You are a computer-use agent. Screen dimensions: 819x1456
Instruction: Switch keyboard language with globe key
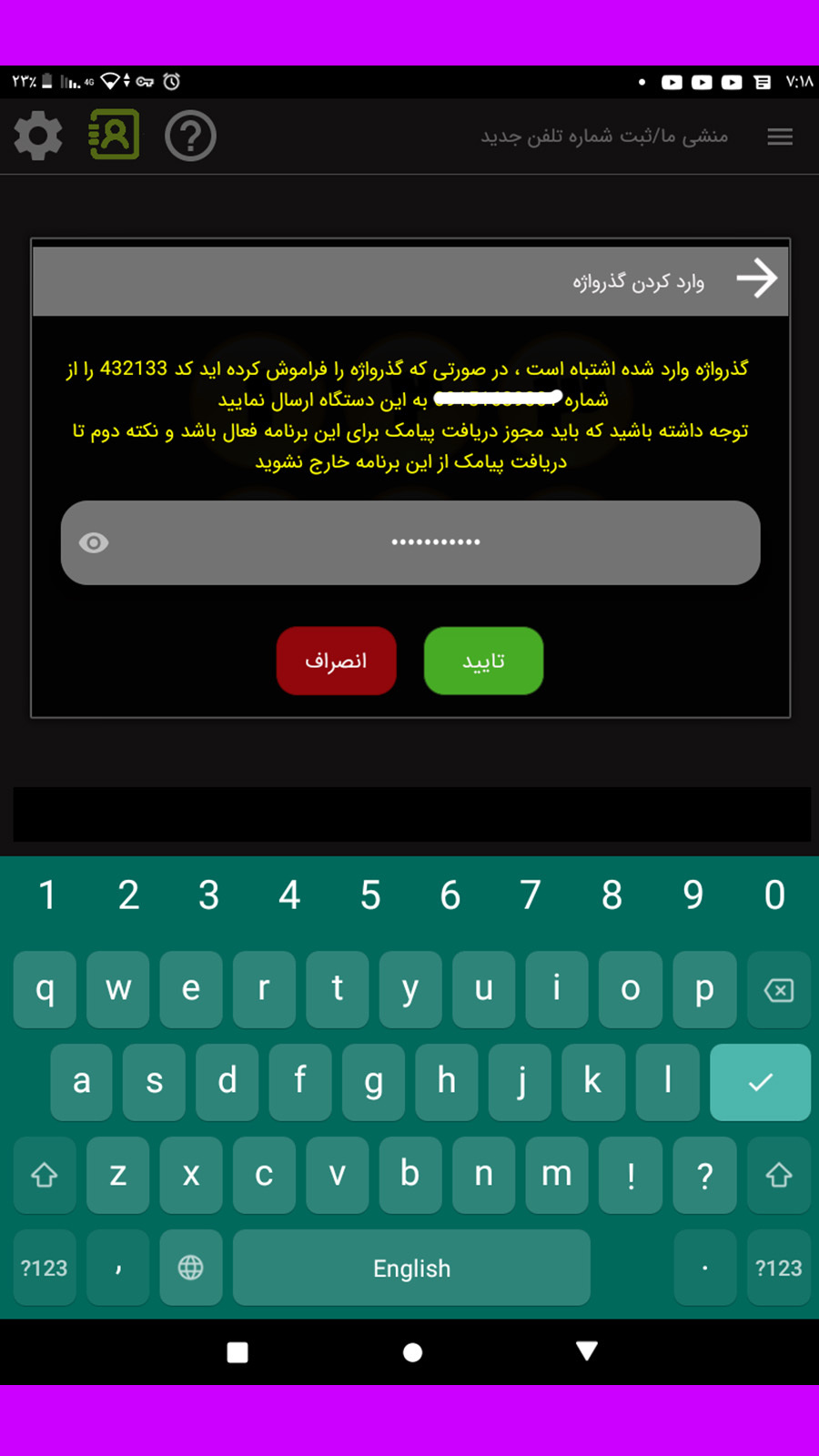click(191, 1268)
